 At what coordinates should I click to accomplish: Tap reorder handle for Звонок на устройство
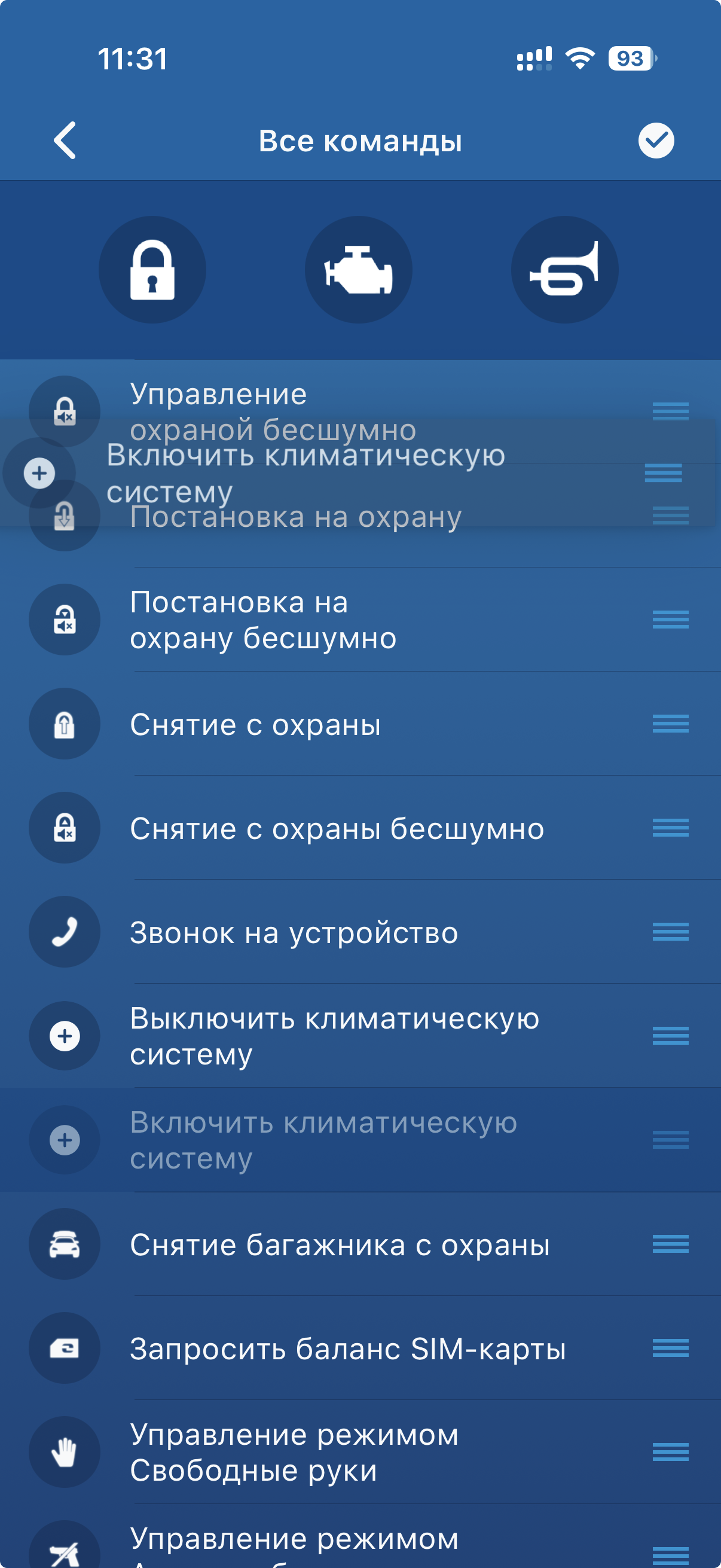click(671, 932)
